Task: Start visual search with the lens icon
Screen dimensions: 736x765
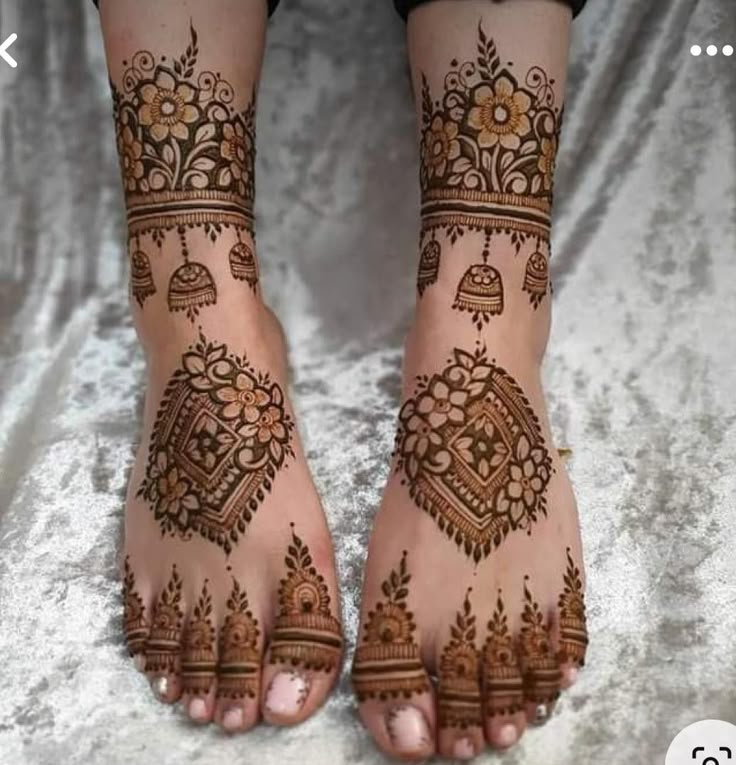Action: click(712, 750)
